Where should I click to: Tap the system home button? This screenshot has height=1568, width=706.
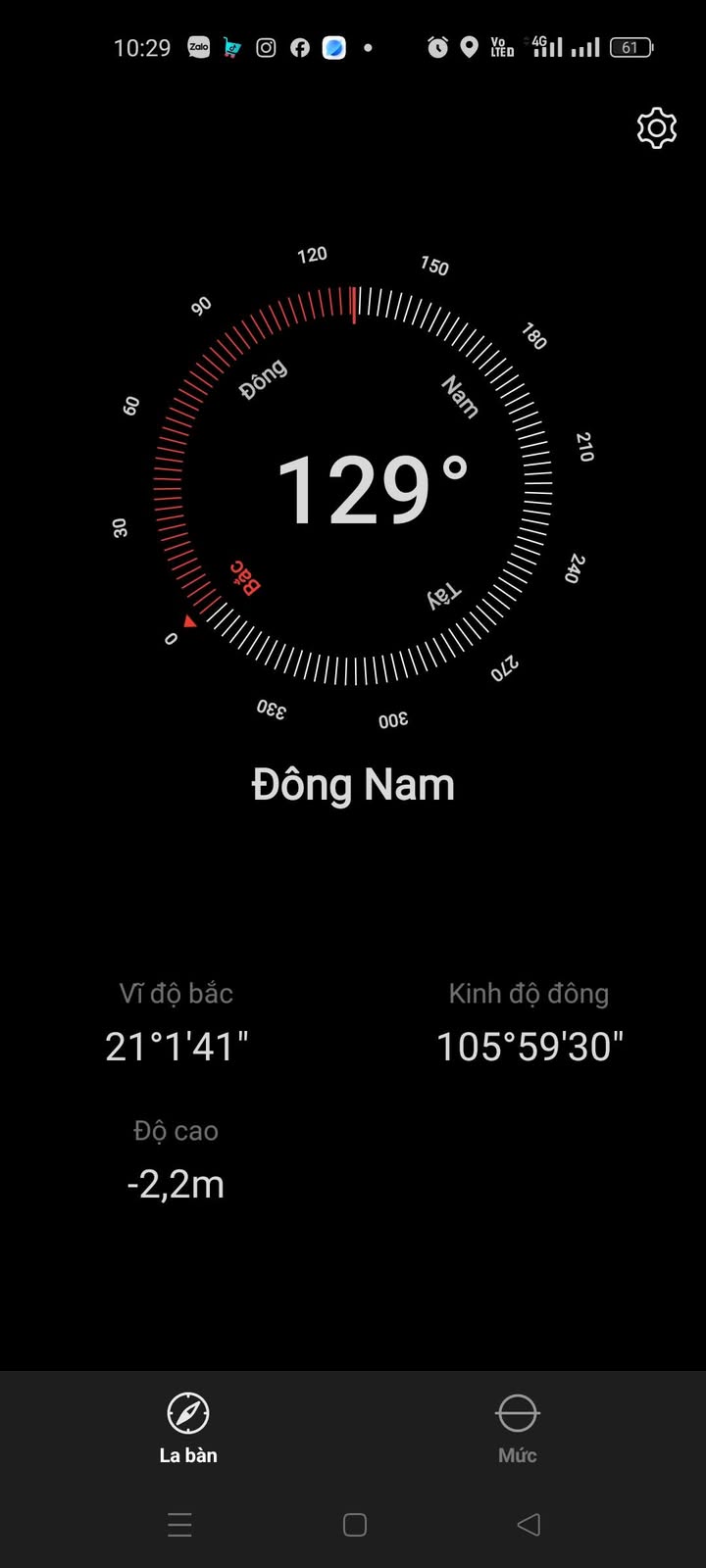coord(355,1524)
